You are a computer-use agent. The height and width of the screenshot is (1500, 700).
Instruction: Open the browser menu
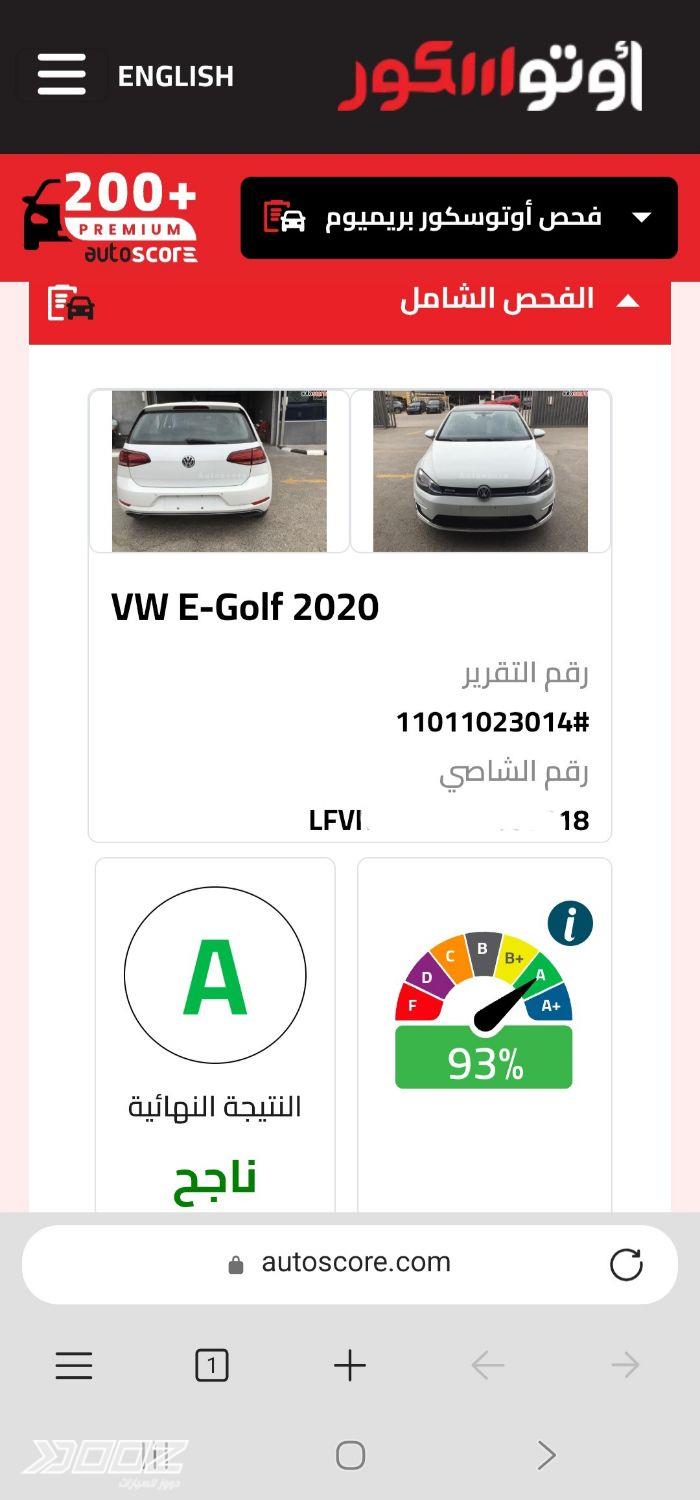(74, 1365)
